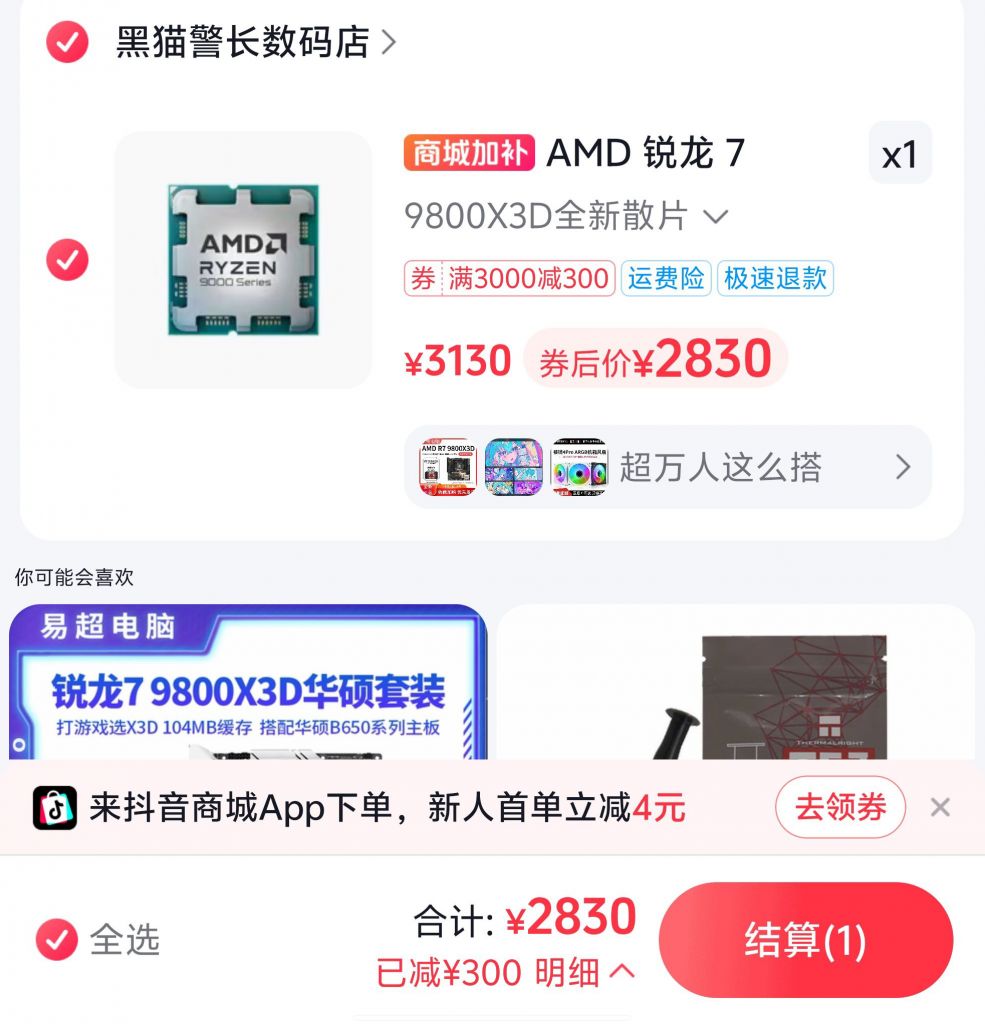This screenshot has height=1024, width=985.
Task: Click the Douyin app logo in banner
Action: 60,808
